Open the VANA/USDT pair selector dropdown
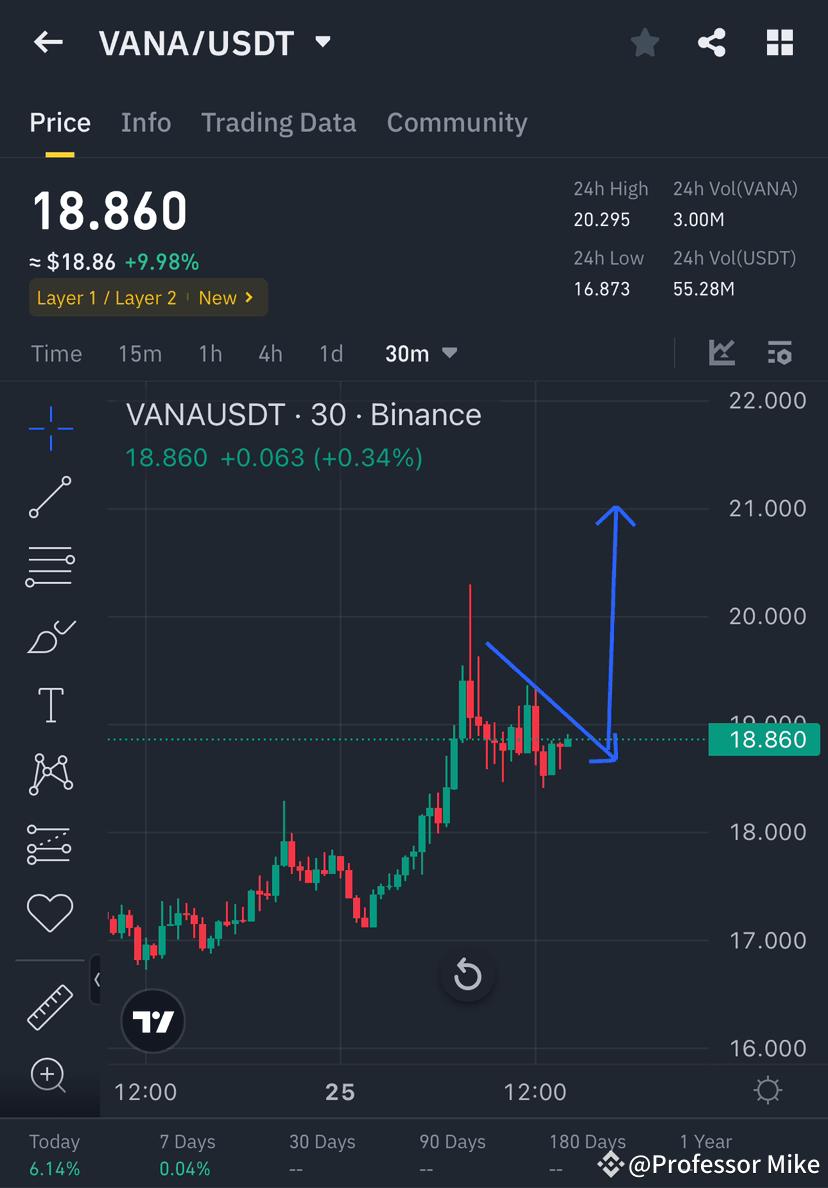 (x=322, y=42)
